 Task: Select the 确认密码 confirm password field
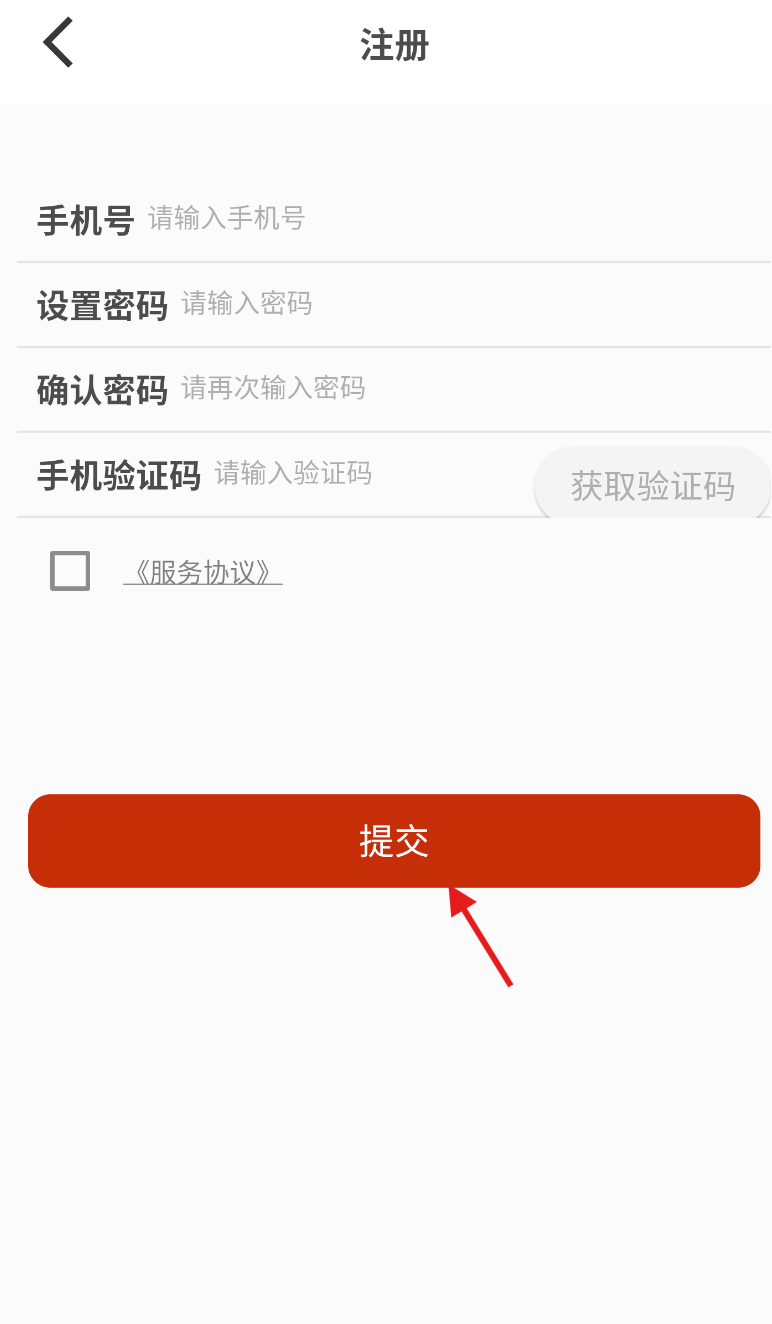click(x=475, y=388)
